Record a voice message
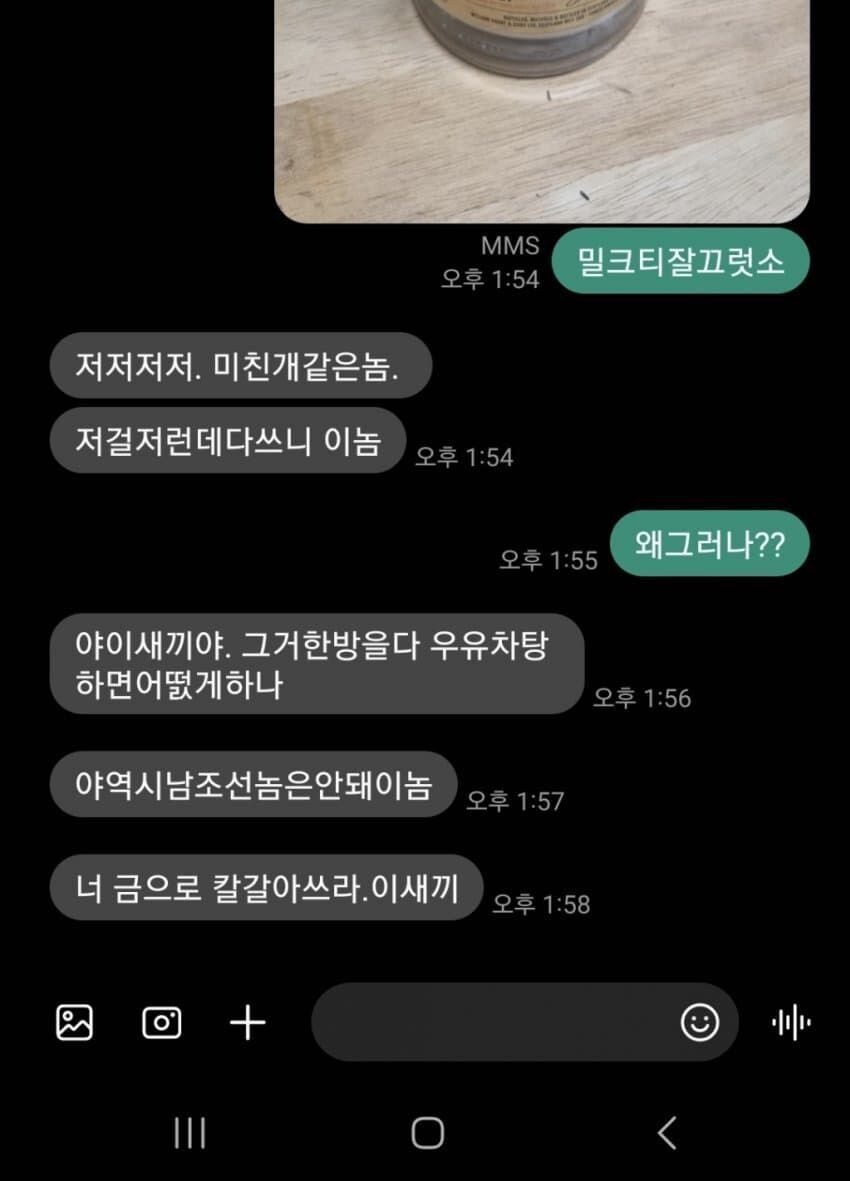 tap(791, 1022)
